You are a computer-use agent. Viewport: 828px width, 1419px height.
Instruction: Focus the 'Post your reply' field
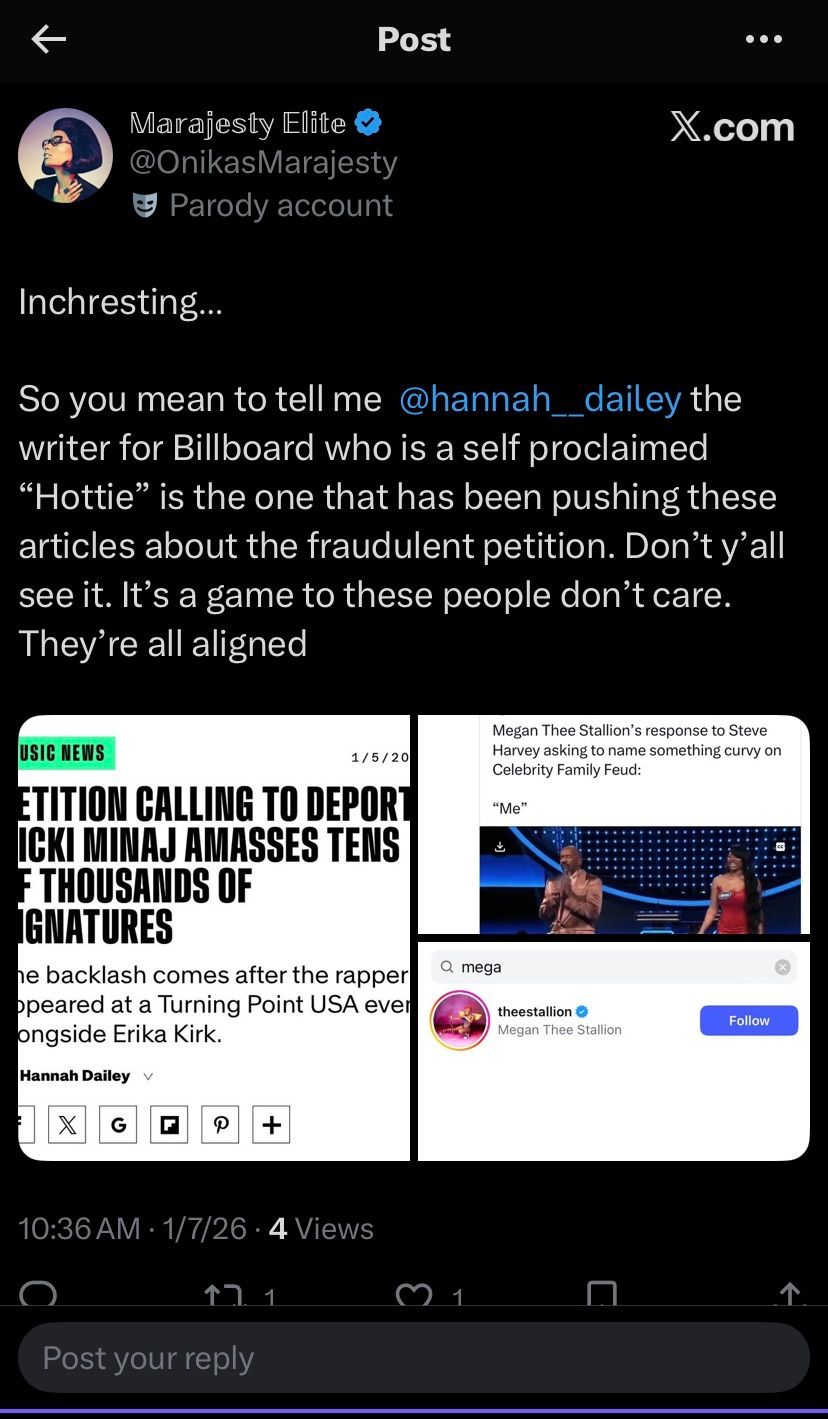click(x=414, y=1358)
